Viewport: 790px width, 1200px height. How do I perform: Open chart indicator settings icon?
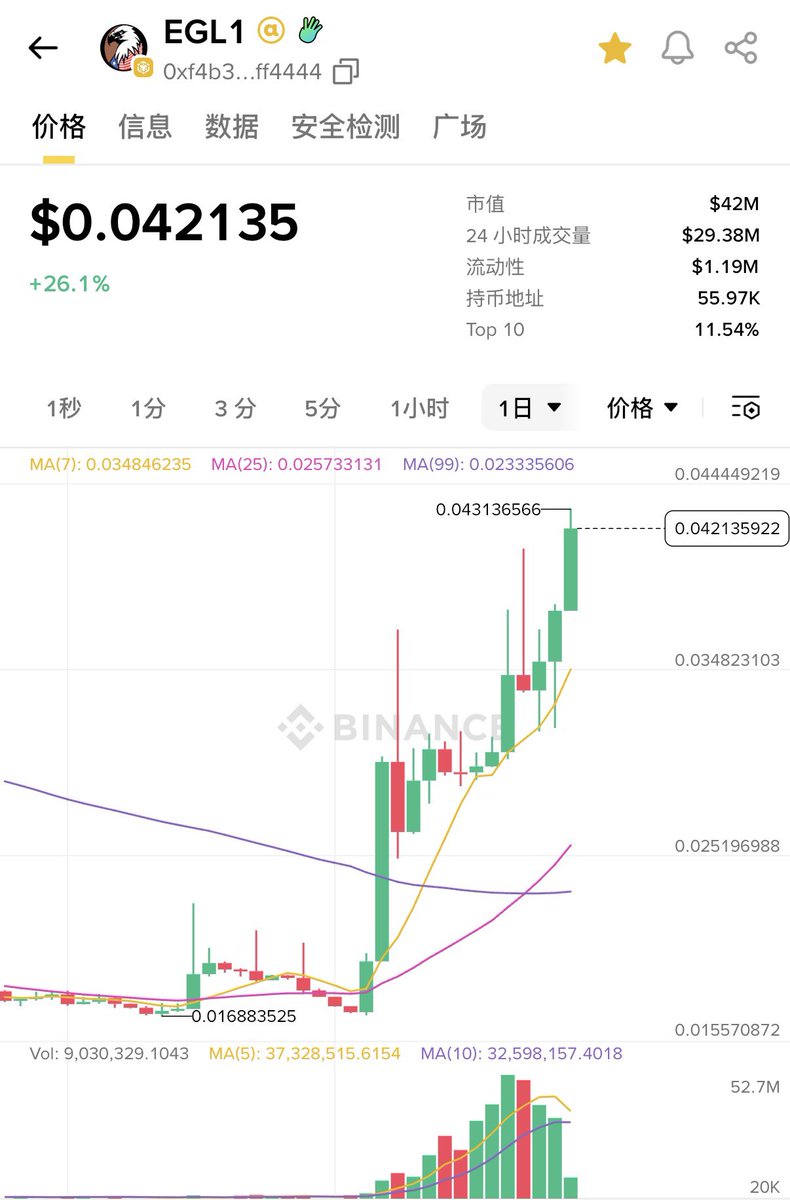click(x=746, y=408)
